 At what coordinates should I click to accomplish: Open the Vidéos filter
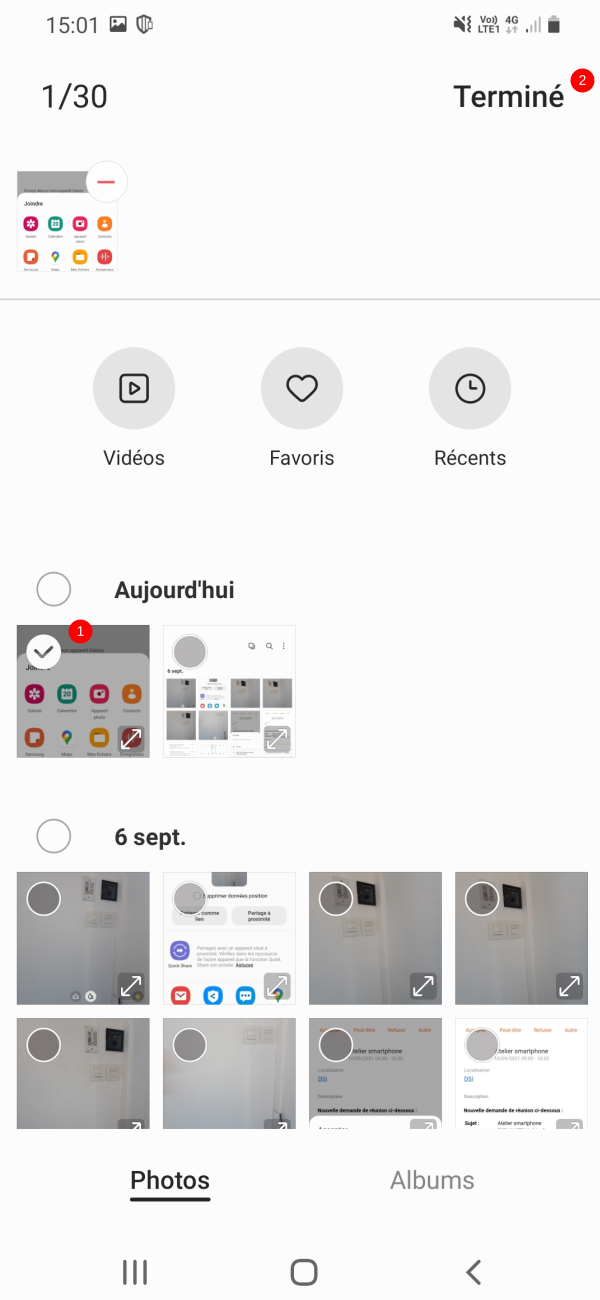pos(134,388)
